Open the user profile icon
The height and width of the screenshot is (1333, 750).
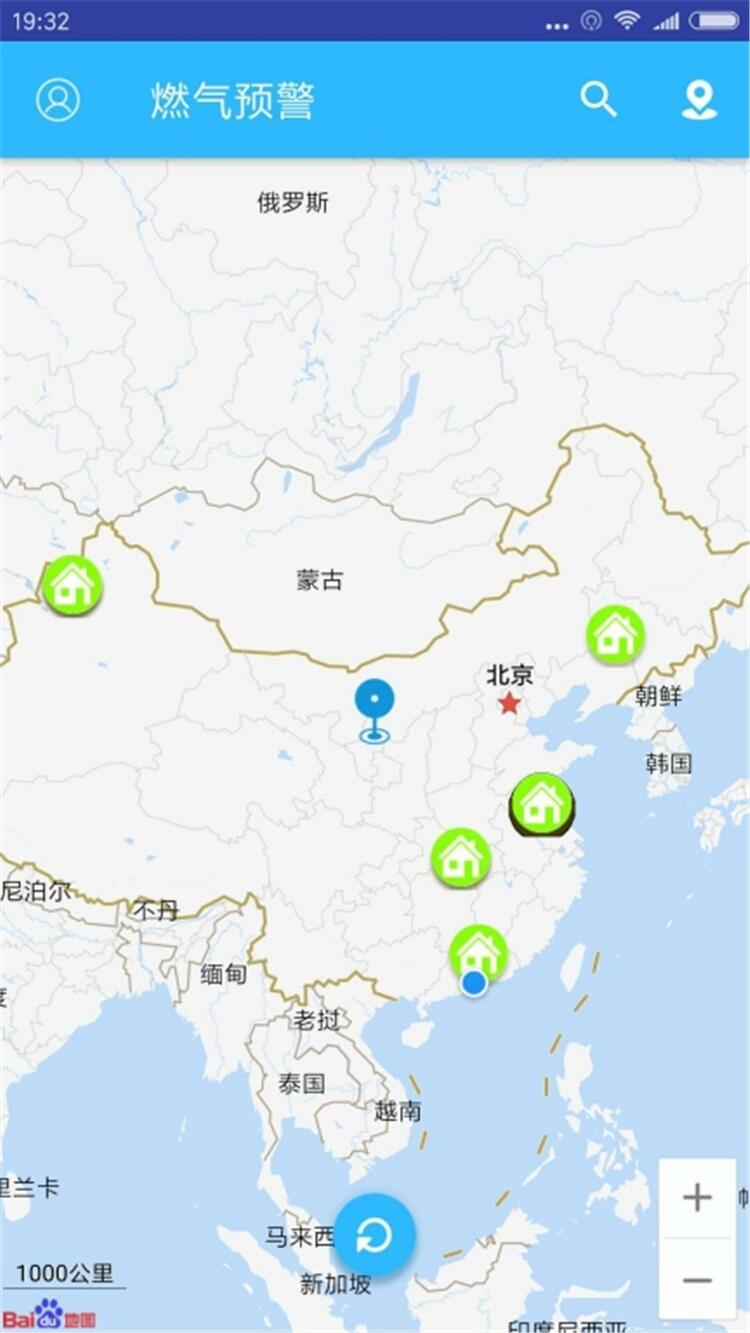pyautogui.click(x=58, y=100)
